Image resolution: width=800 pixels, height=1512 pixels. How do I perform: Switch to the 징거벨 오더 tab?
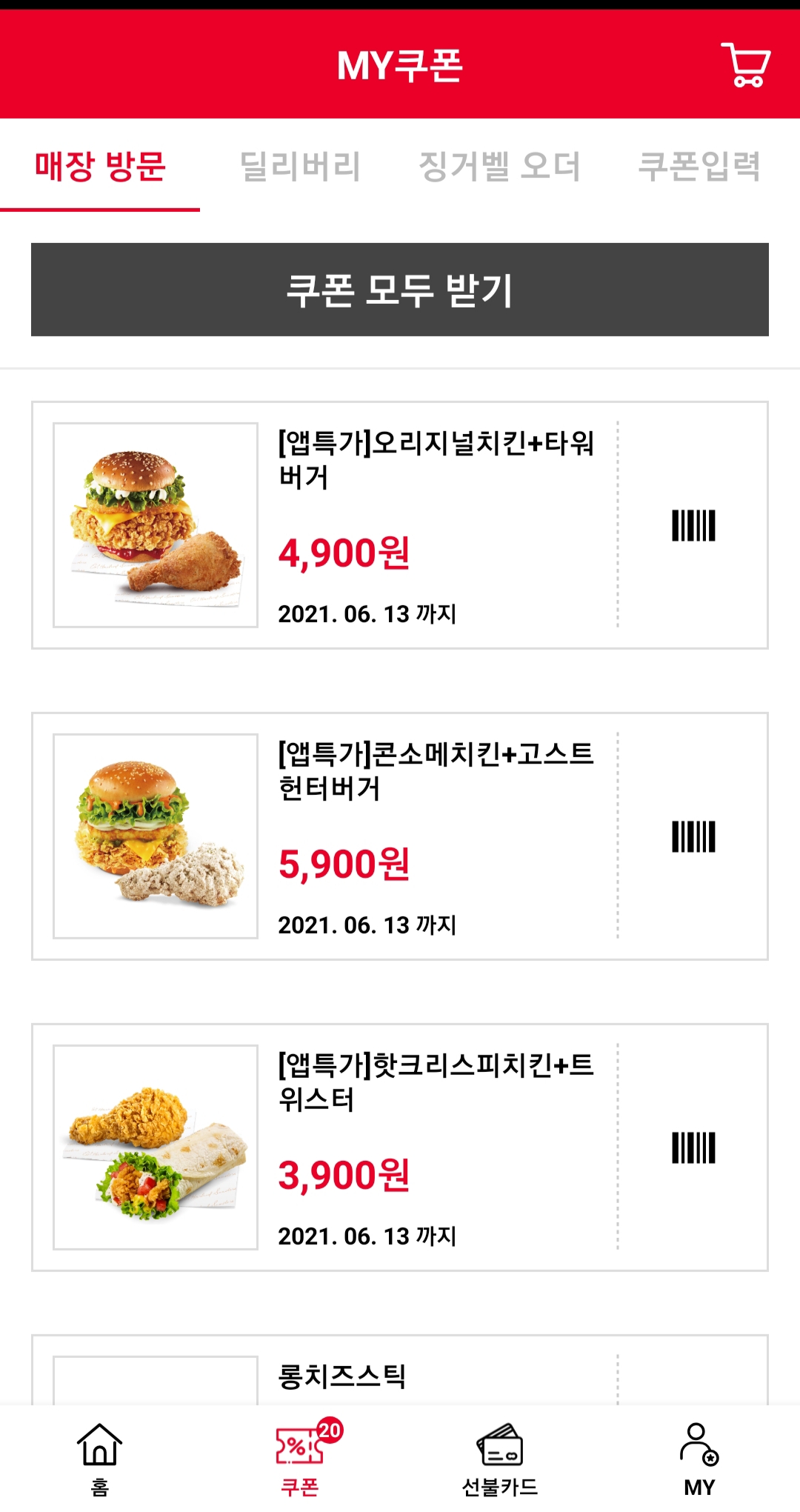[x=499, y=166]
